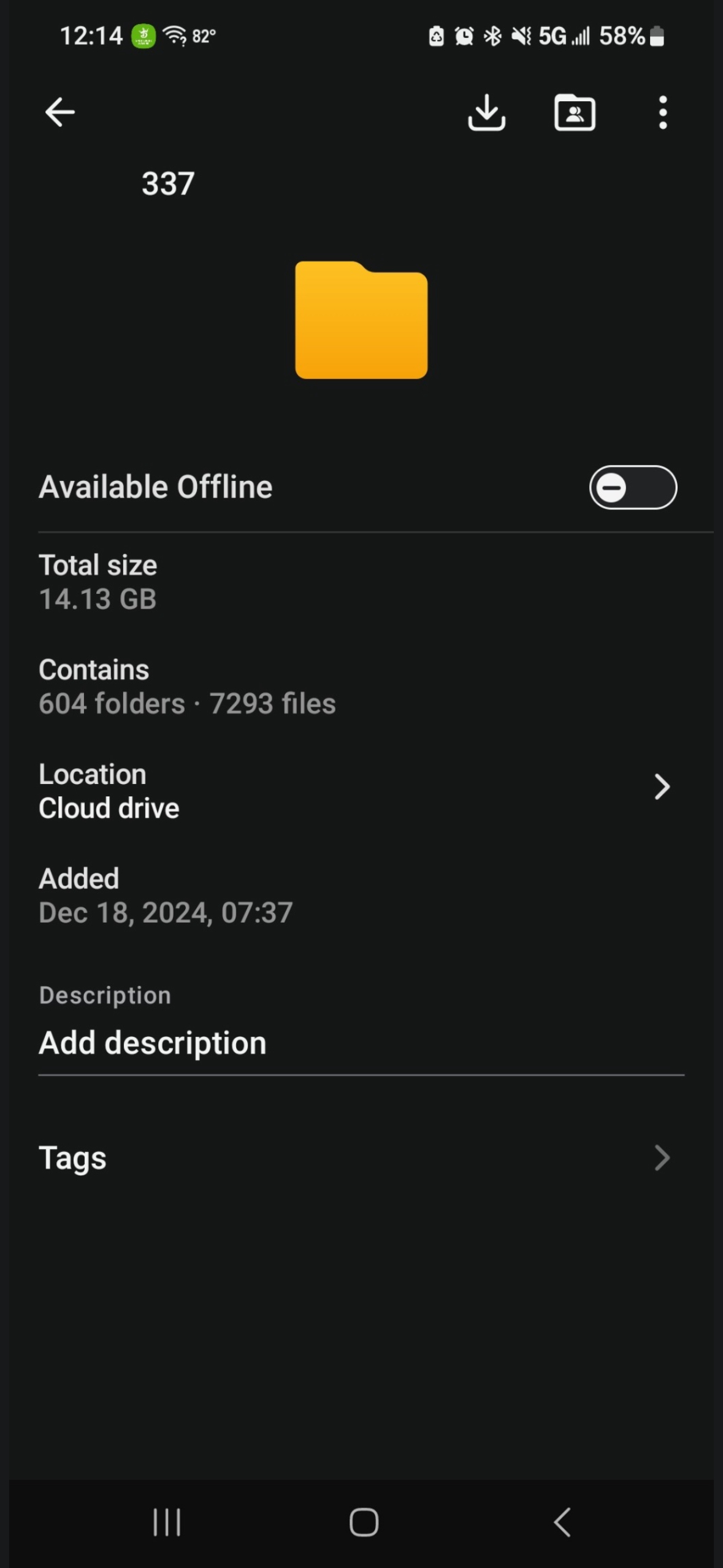The image size is (723, 1568).
Task: Open recent apps from navigation bar
Action: 167,1522
